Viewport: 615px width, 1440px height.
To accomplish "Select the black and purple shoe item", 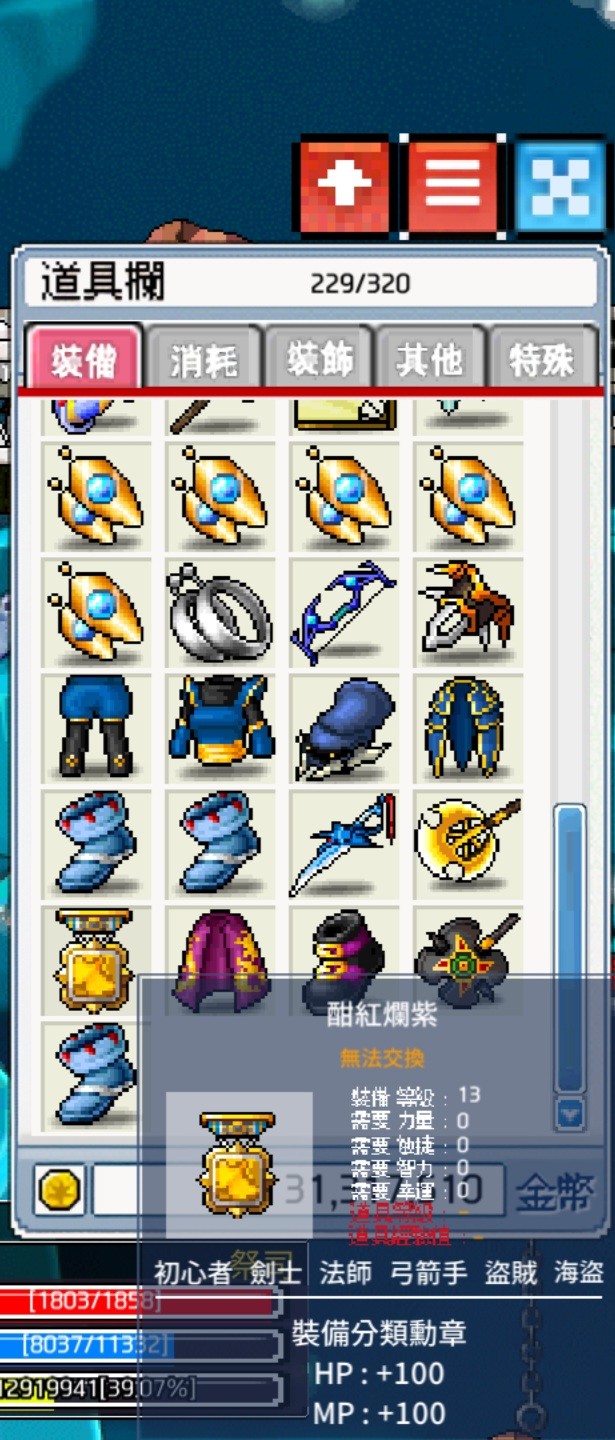I will (x=343, y=958).
